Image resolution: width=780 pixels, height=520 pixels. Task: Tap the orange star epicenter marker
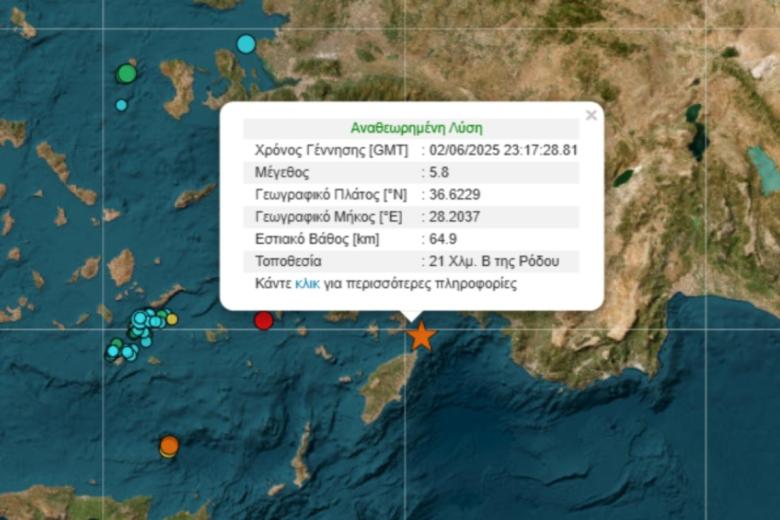[422, 336]
